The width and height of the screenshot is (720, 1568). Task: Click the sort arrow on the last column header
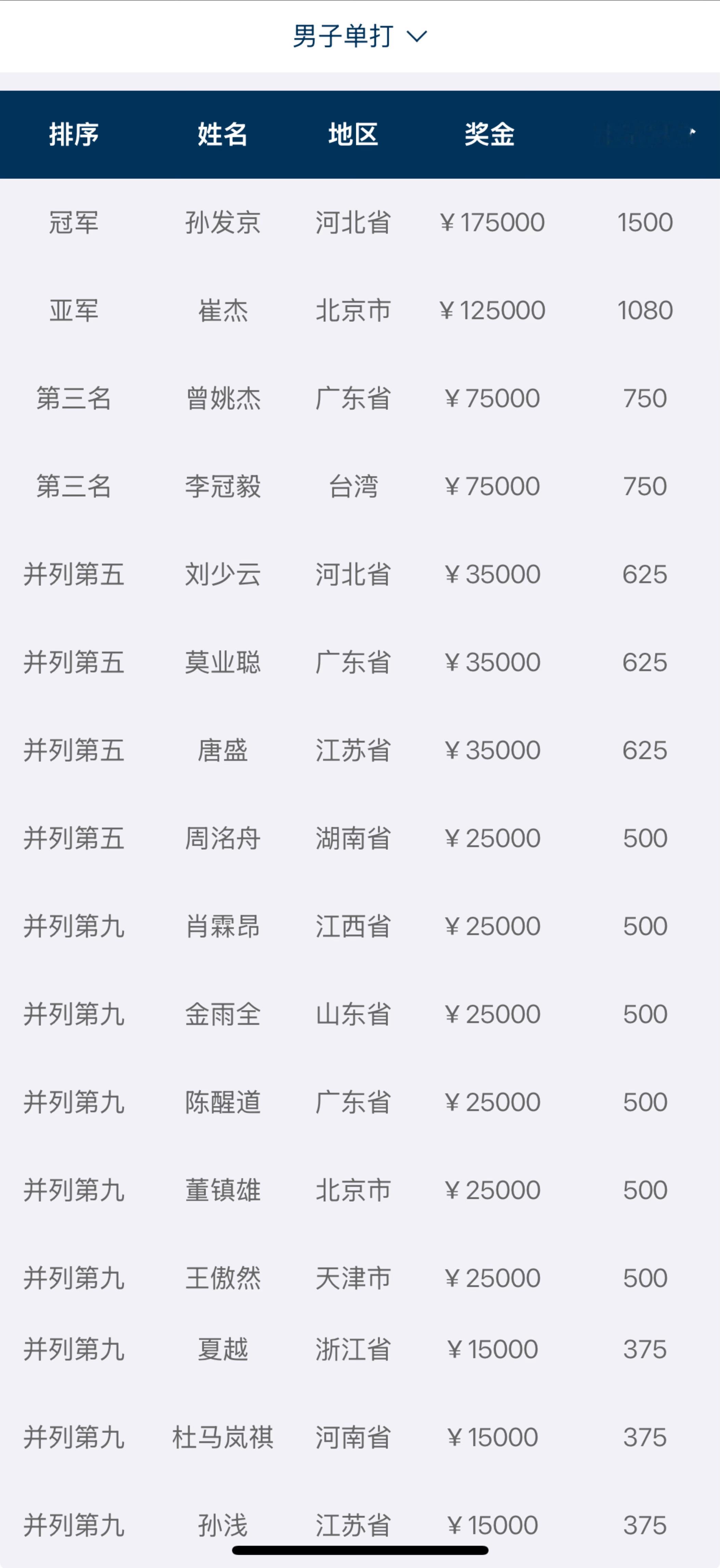point(693,131)
